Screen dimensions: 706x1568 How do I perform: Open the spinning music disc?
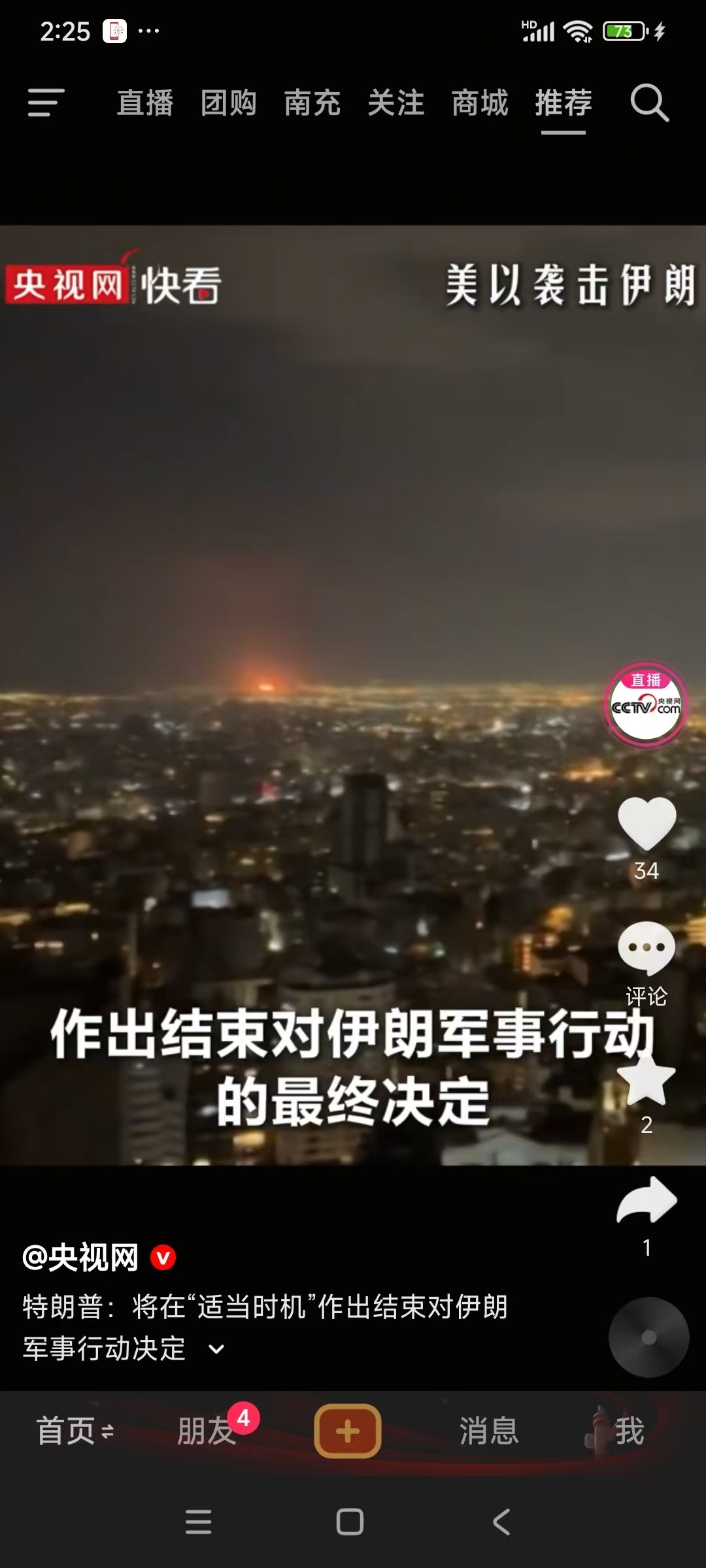(x=648, y=1337)
